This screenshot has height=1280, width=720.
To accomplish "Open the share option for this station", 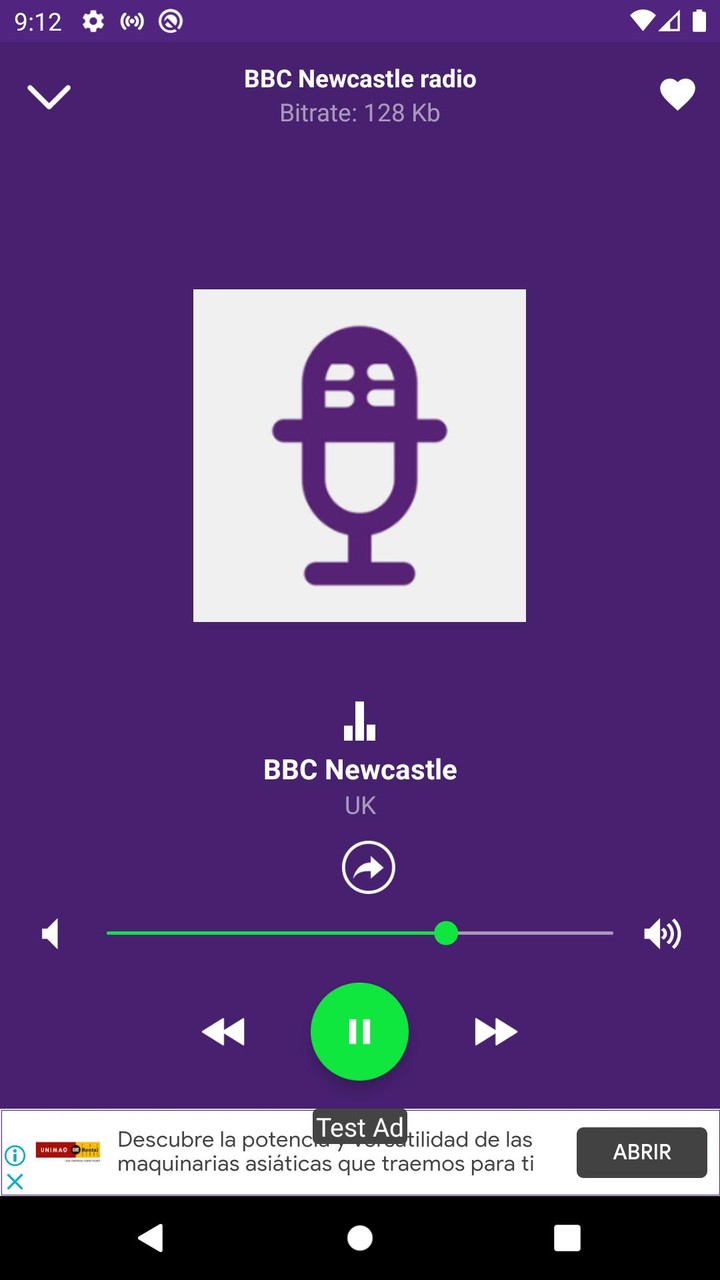I will pyautogui.click(x=368, y=867).
